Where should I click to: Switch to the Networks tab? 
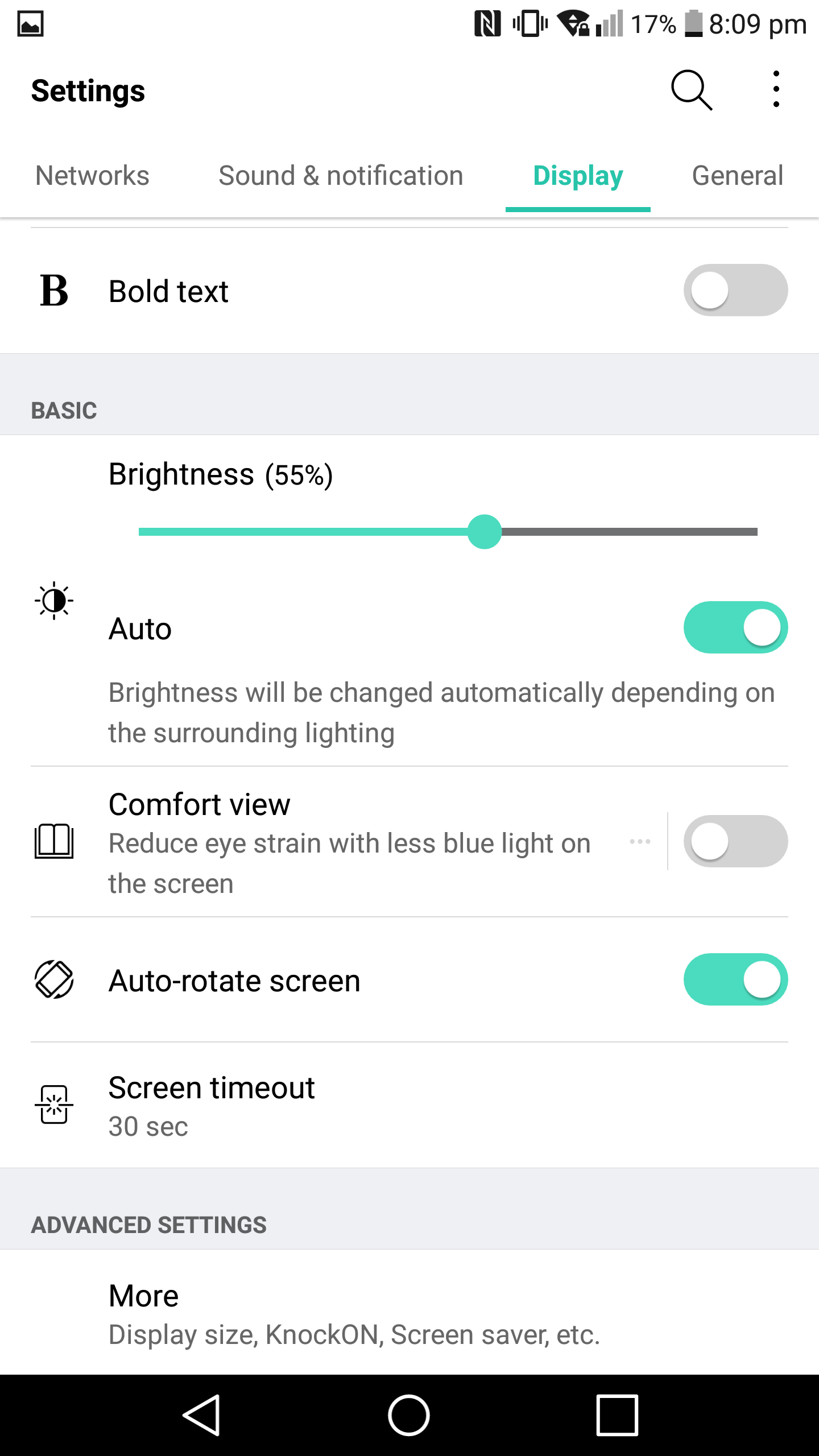(x=92, y=175)
